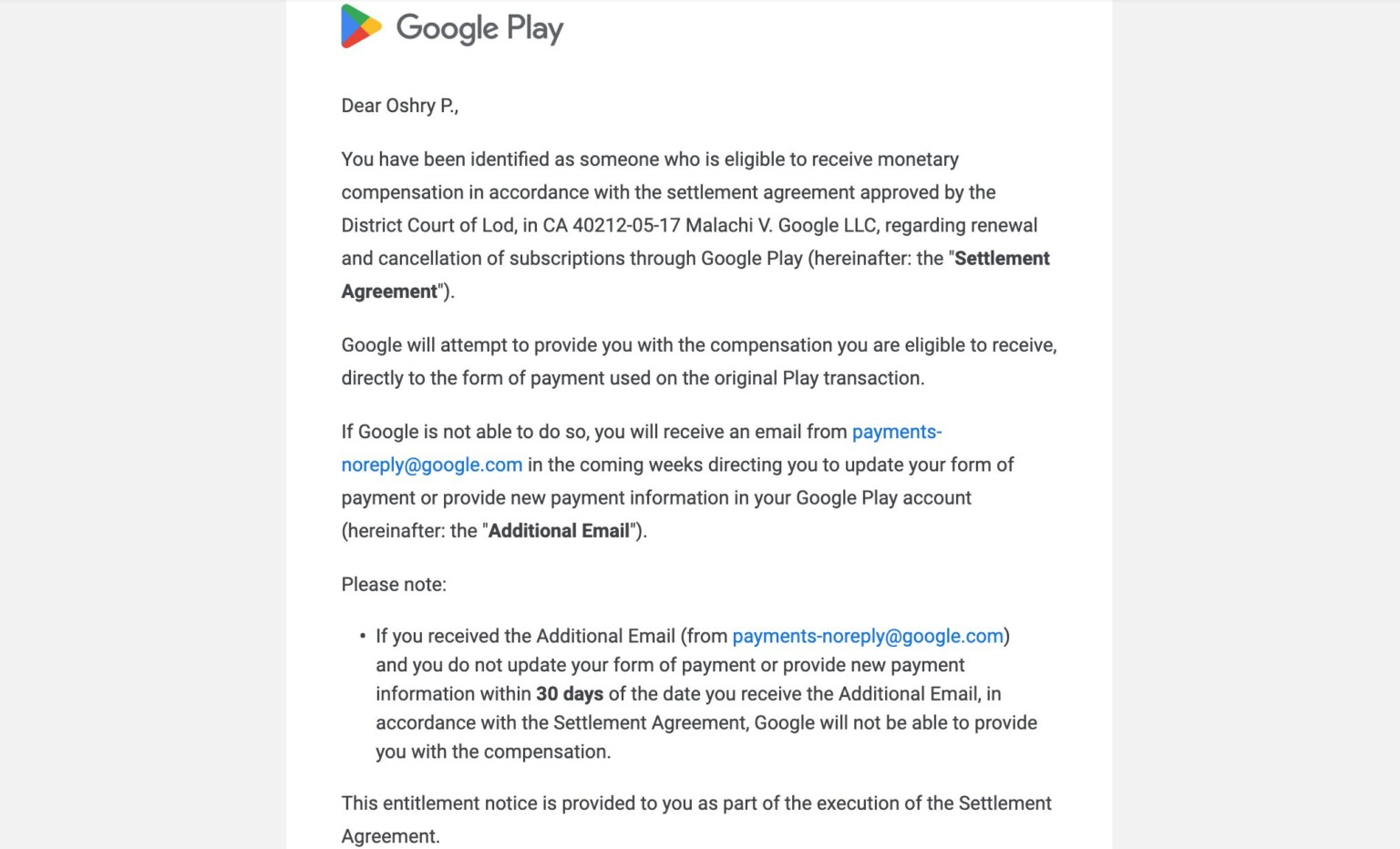
Task: Open the email link after "receive an email from"
Action: tap(896, 432)
